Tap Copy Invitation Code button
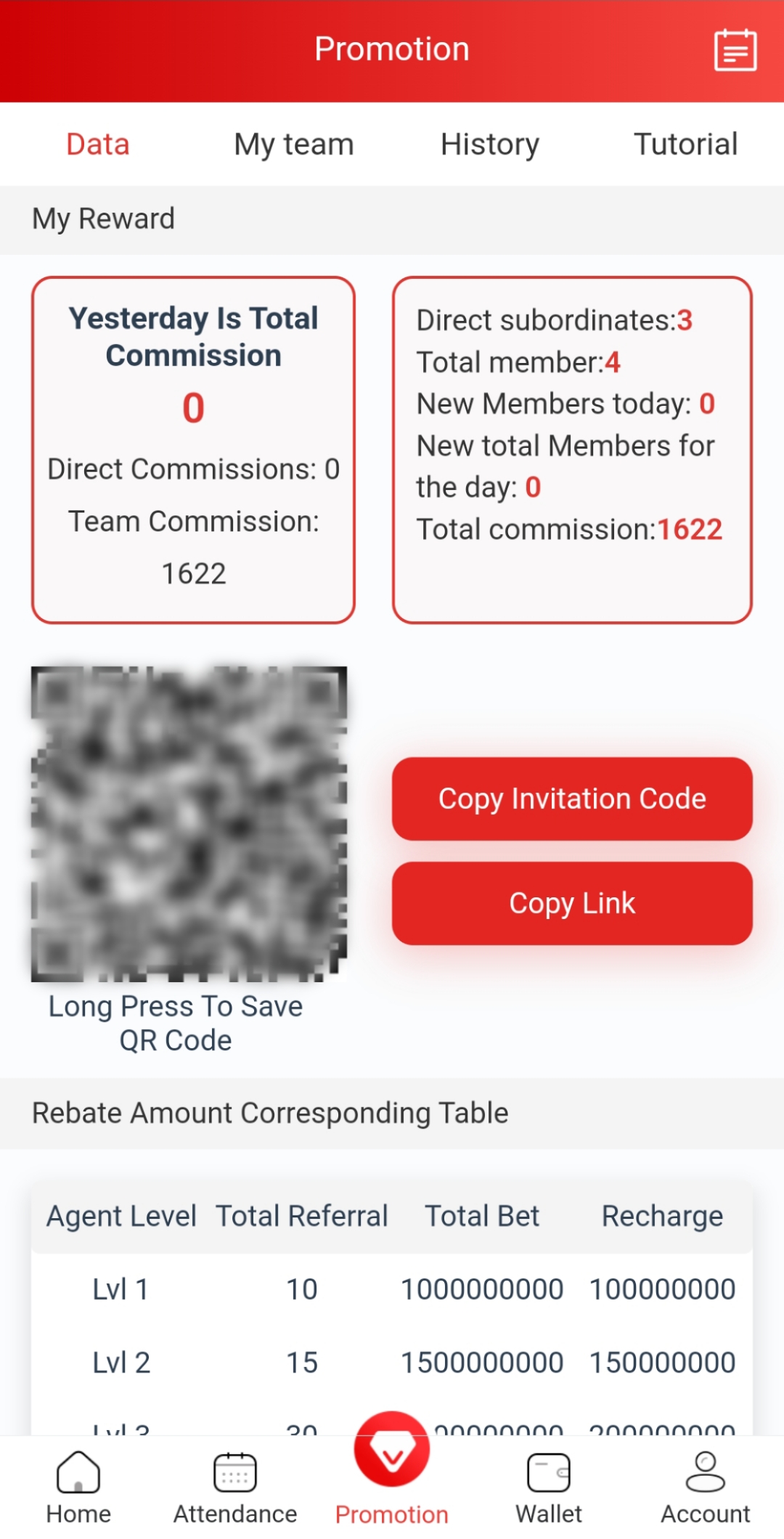 [x=572, y=799]
